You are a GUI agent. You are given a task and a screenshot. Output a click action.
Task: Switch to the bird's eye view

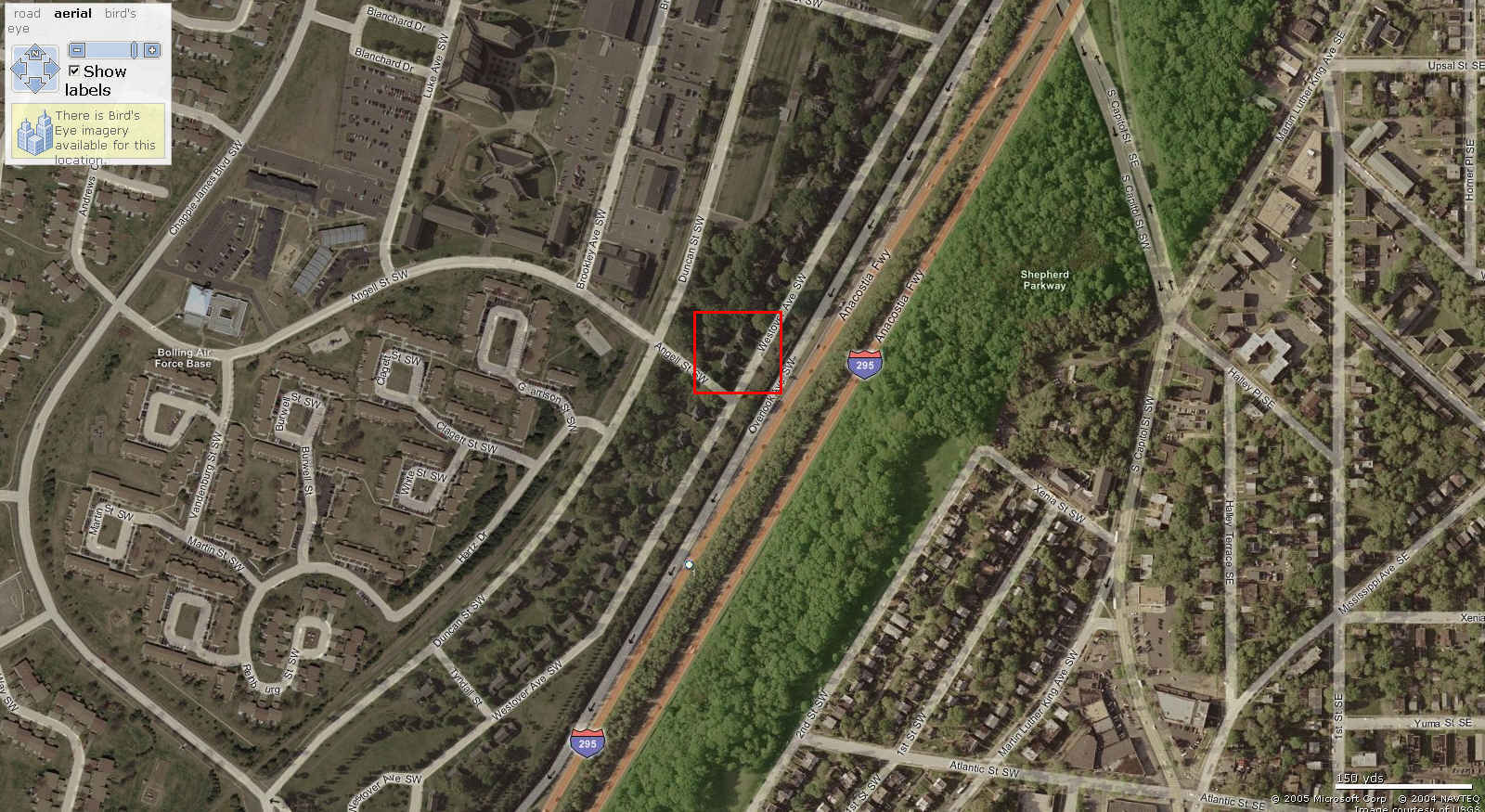click(x=120, y=13)
